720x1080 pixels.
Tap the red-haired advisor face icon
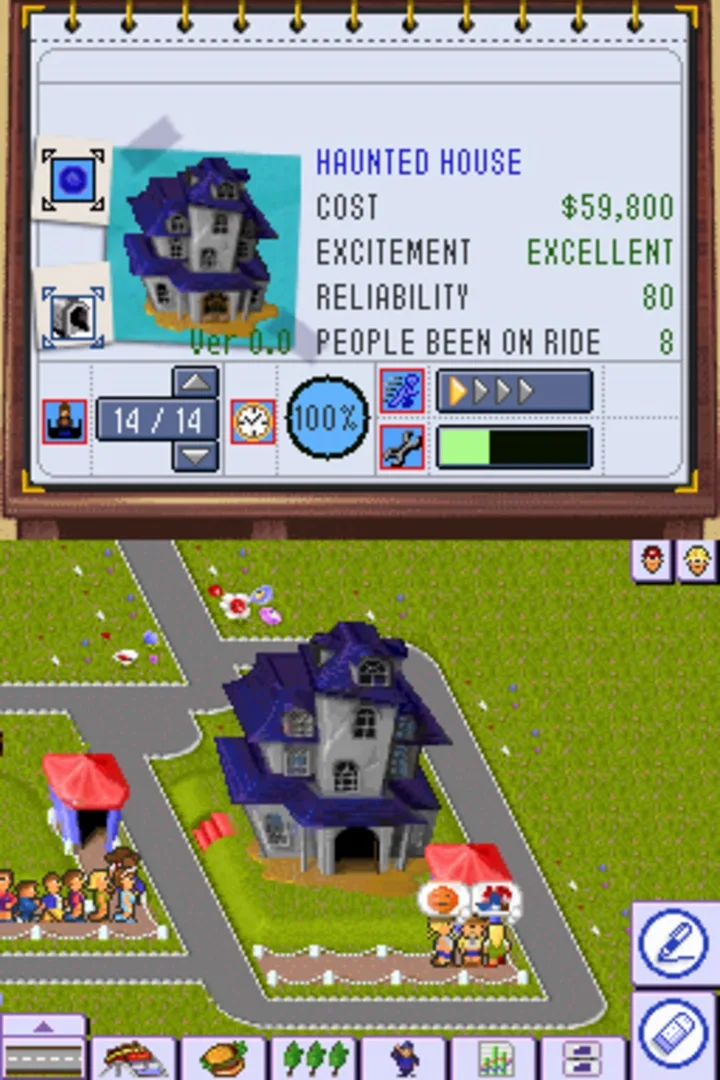(x=652, y=561)
